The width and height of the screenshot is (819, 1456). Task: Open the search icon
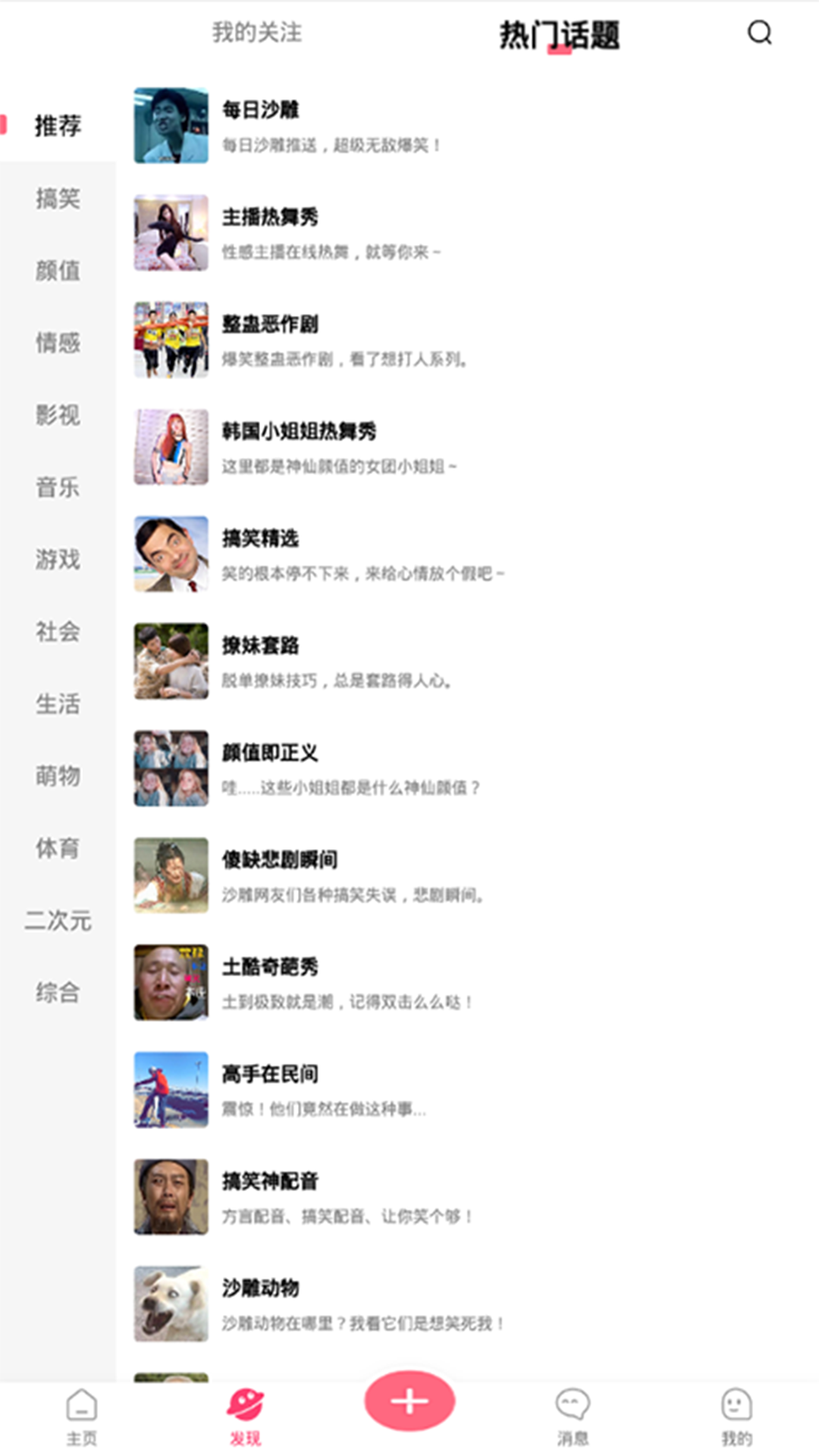(759, 33)
